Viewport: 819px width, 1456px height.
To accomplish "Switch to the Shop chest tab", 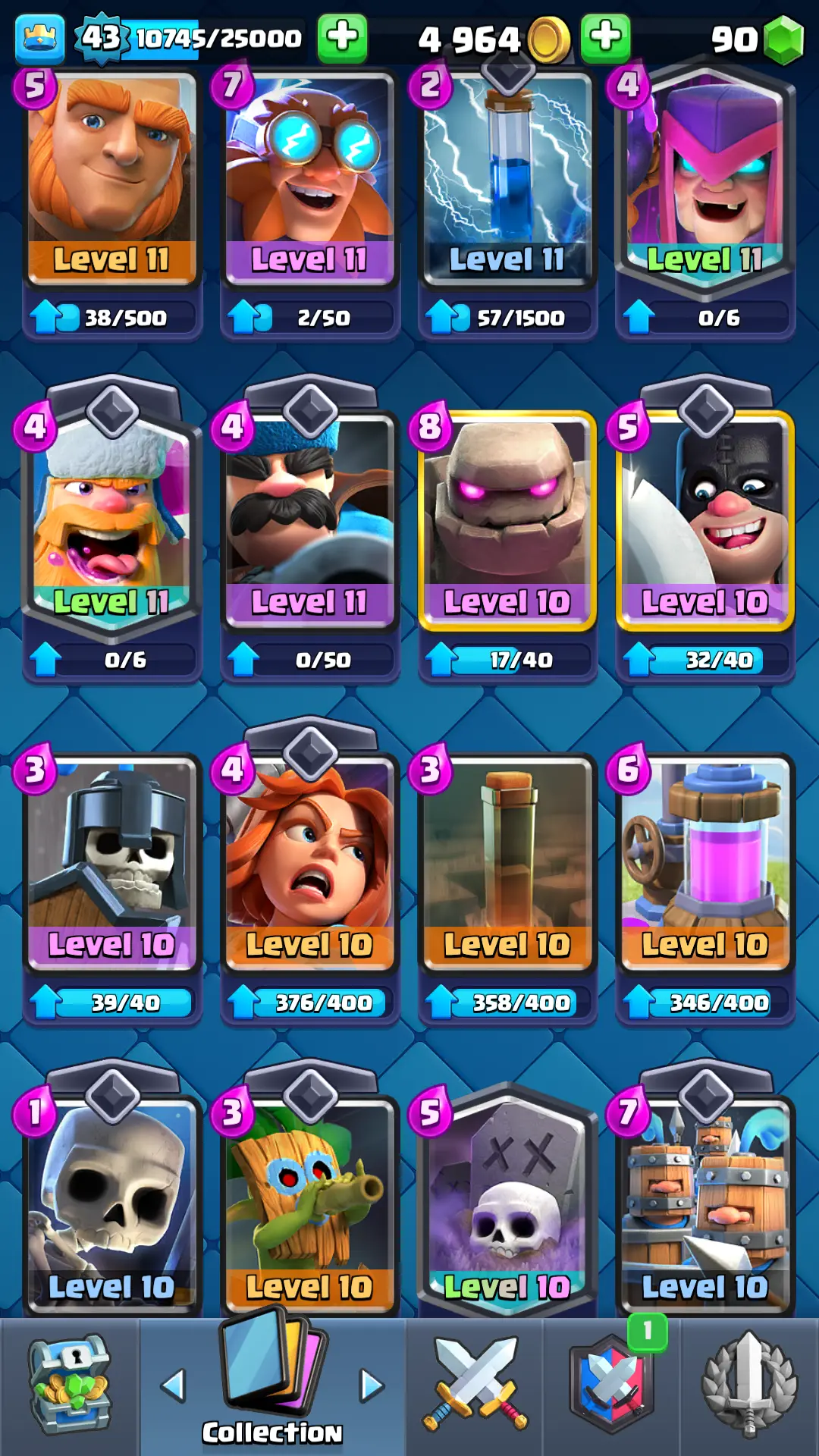I will (x=70, y=1386).
